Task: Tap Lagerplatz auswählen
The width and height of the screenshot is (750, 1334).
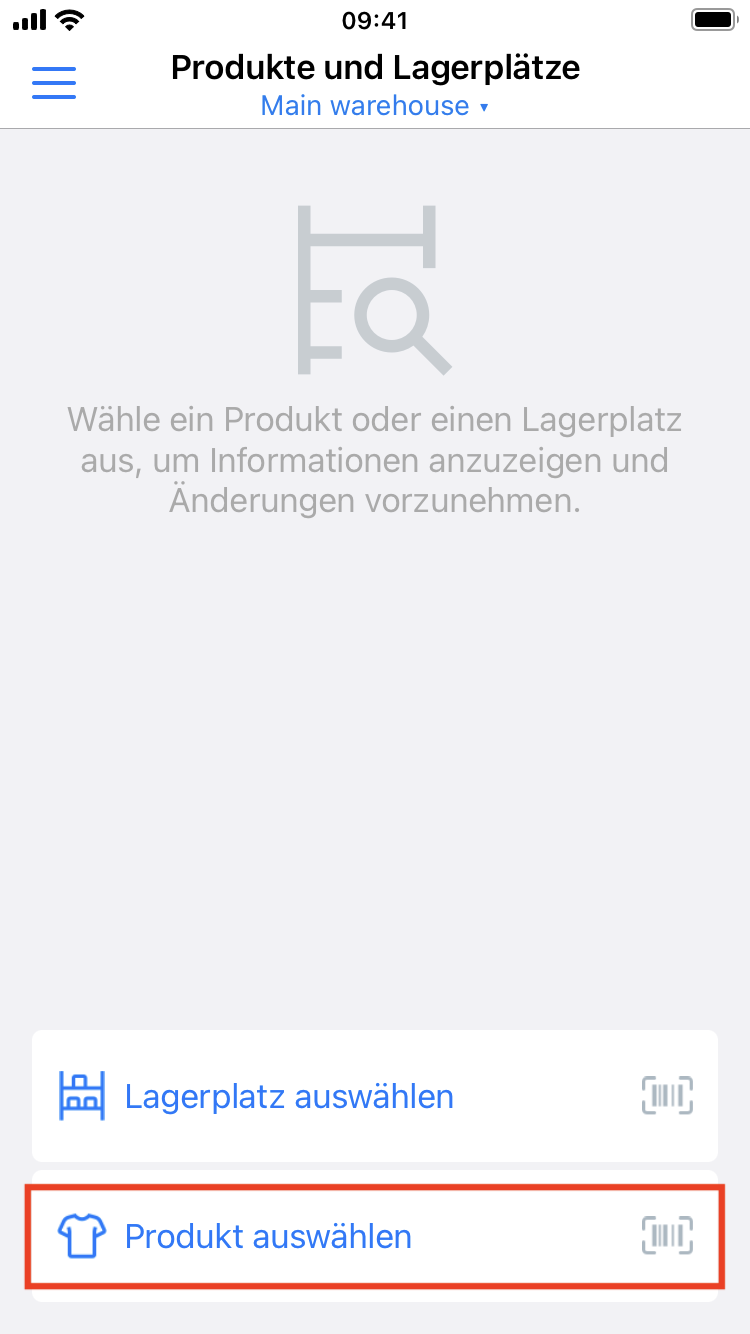Action: [x=288, y=1096]
